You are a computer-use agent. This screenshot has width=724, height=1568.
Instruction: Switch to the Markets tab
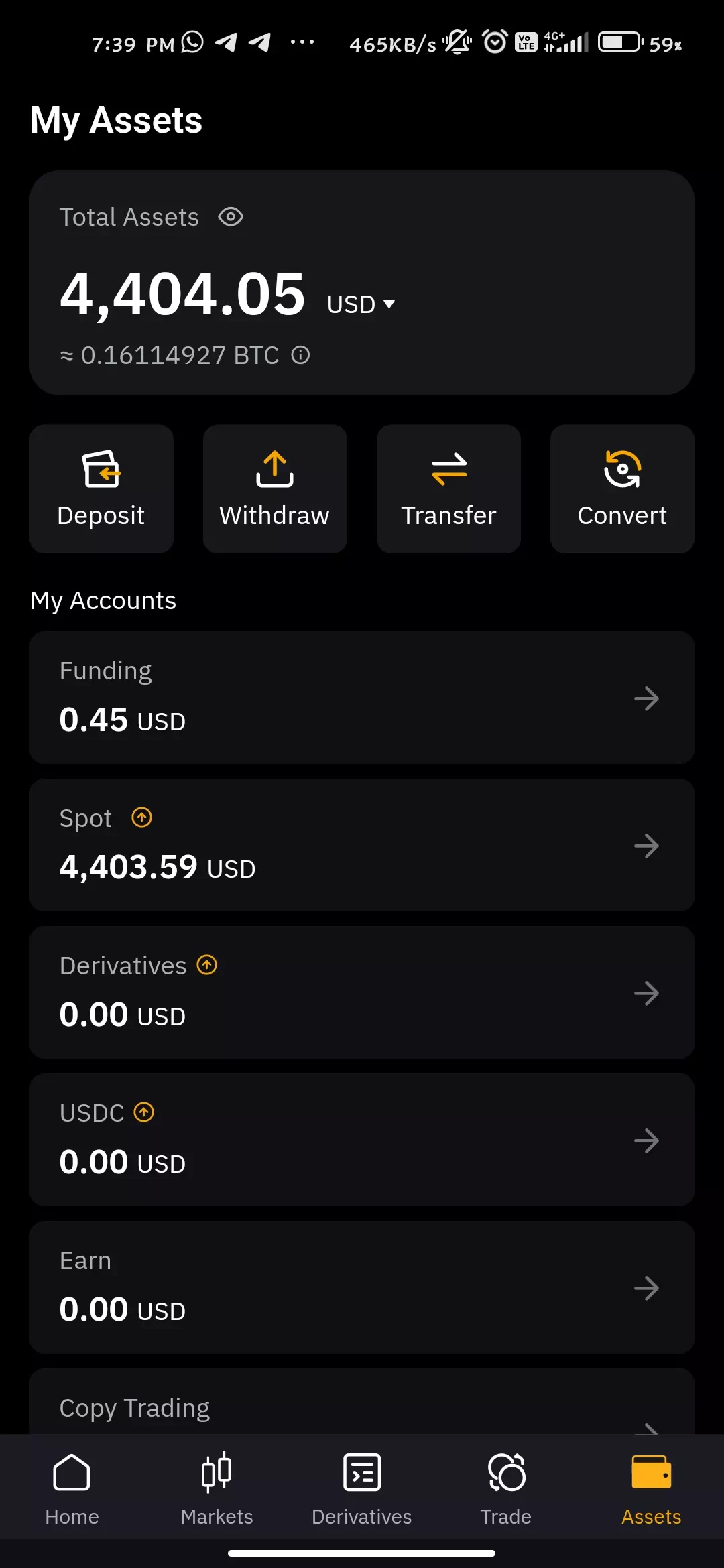(x=217, y=1486)
